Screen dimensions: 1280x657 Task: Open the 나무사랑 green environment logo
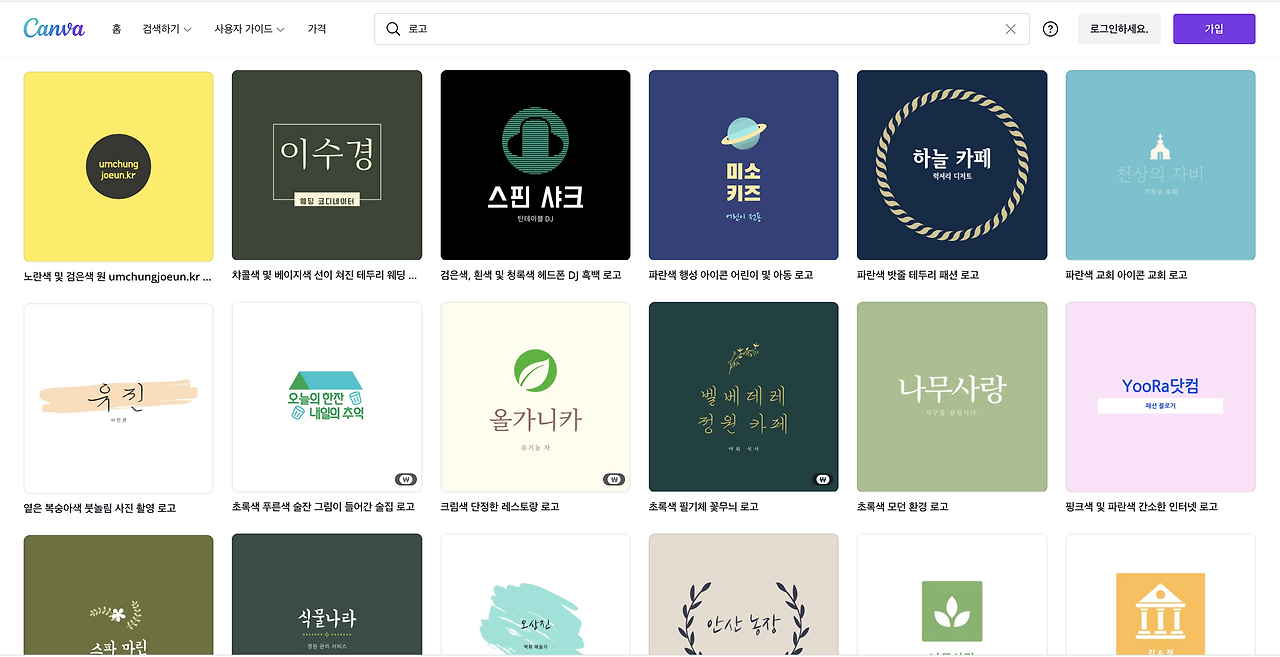[x=952, y=397]
